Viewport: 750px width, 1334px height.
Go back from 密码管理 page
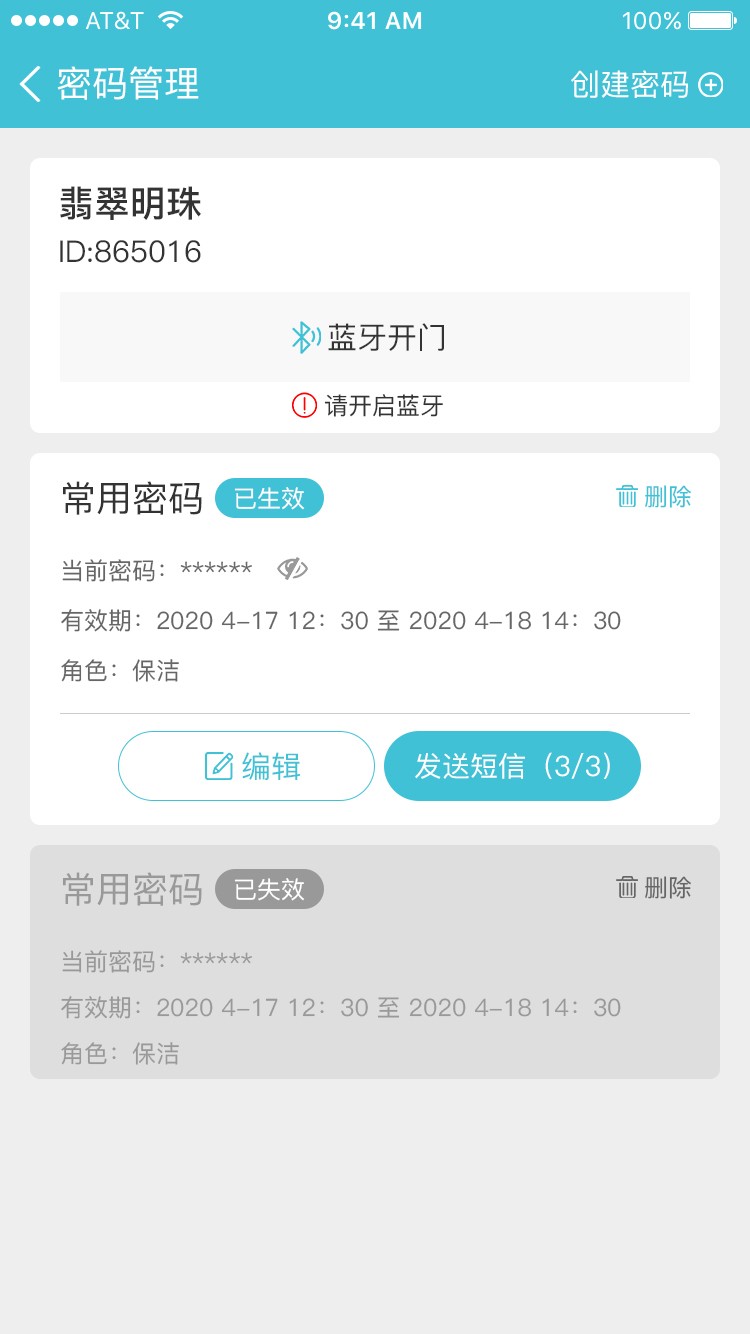click(x=32, y=84)
